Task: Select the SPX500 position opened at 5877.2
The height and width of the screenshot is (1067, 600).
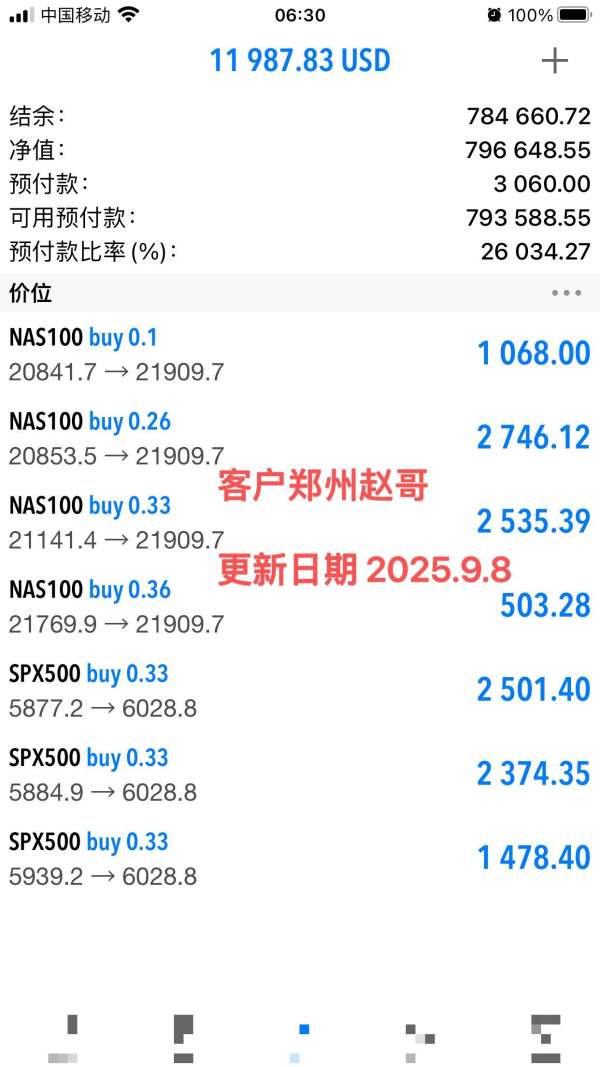Action: [300, 690]
